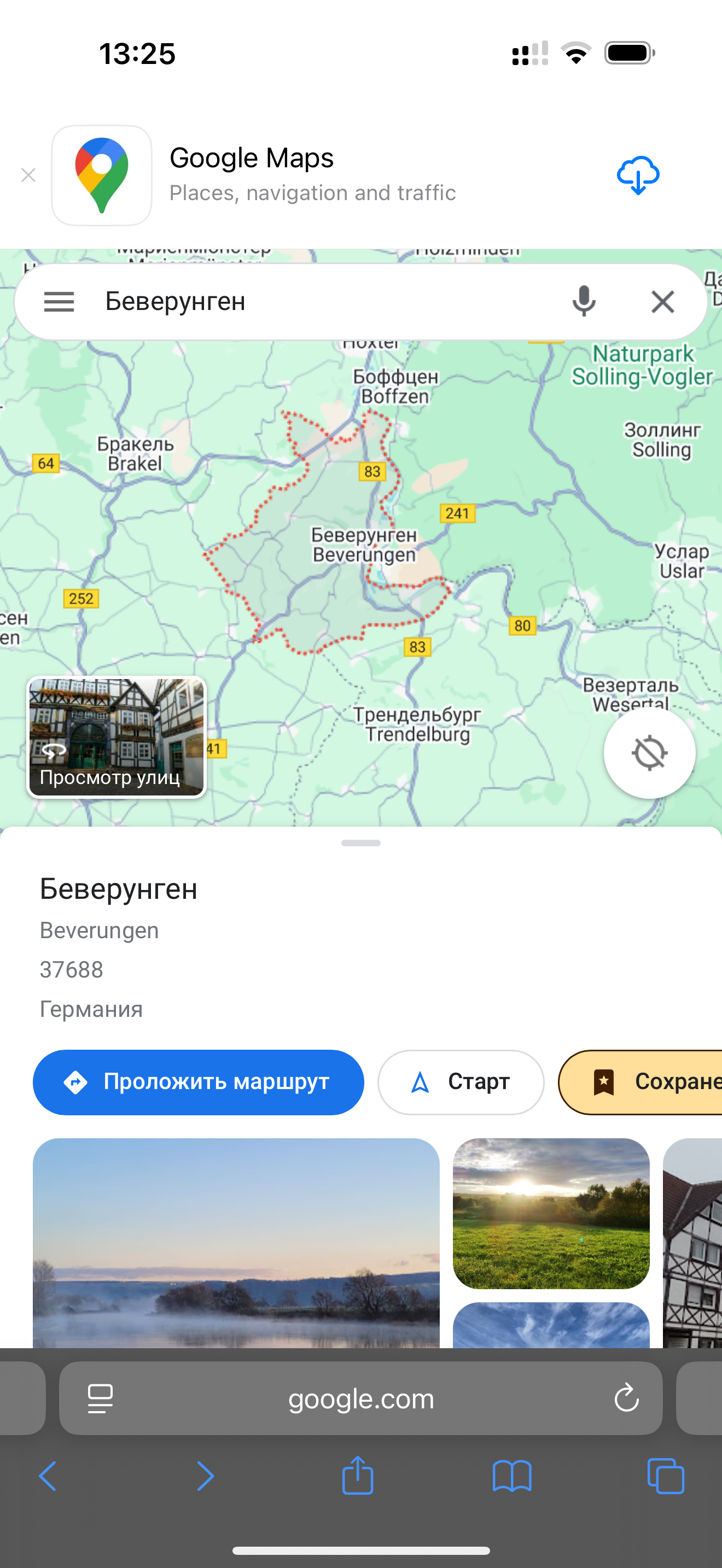The height and width of the screenshot is (1568, 722).
Task: Dismiss the Google Maps app banner
Action: tap(28, 175)
